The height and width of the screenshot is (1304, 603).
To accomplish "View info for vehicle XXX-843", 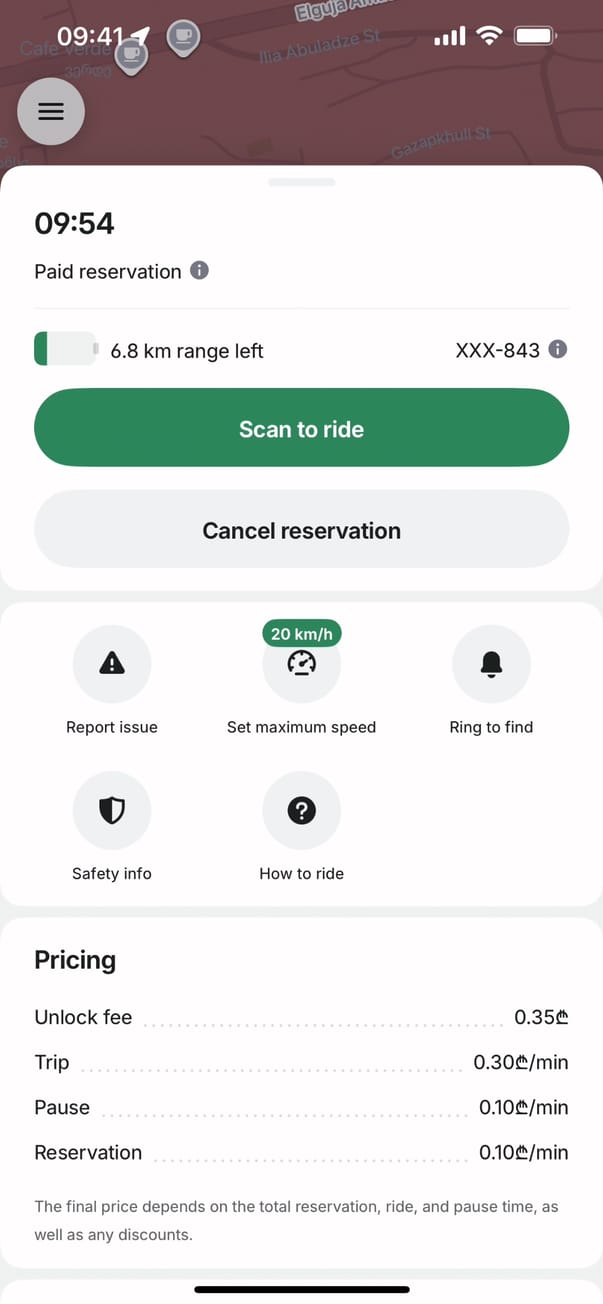I will [558, 350].
